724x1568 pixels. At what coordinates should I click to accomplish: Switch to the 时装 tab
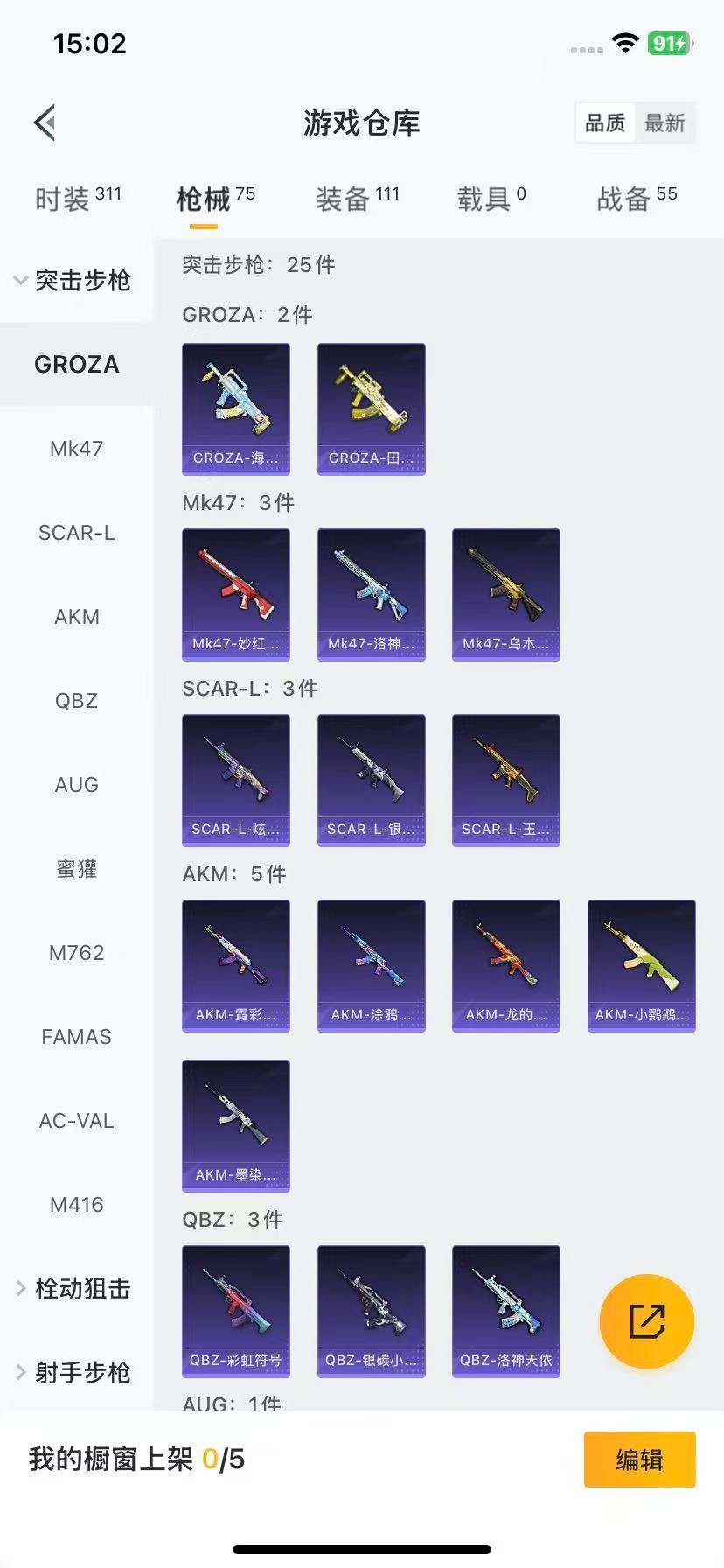[x=77, y=199]
